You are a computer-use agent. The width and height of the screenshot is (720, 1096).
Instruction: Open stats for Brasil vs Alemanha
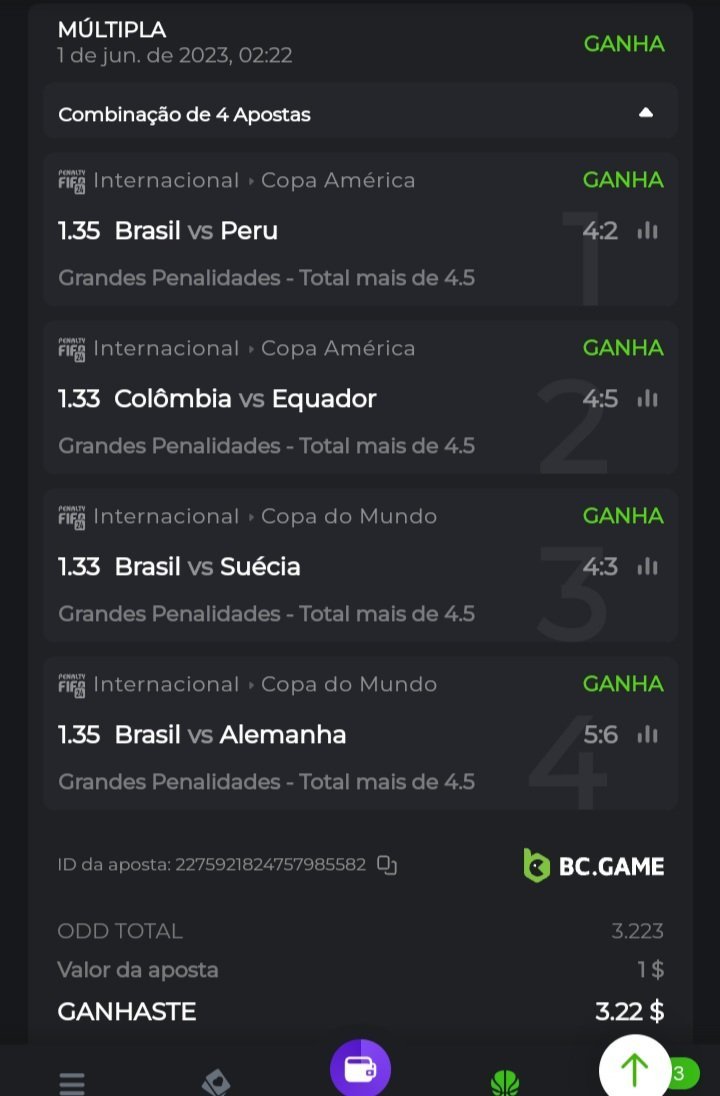tap(648, 735)
